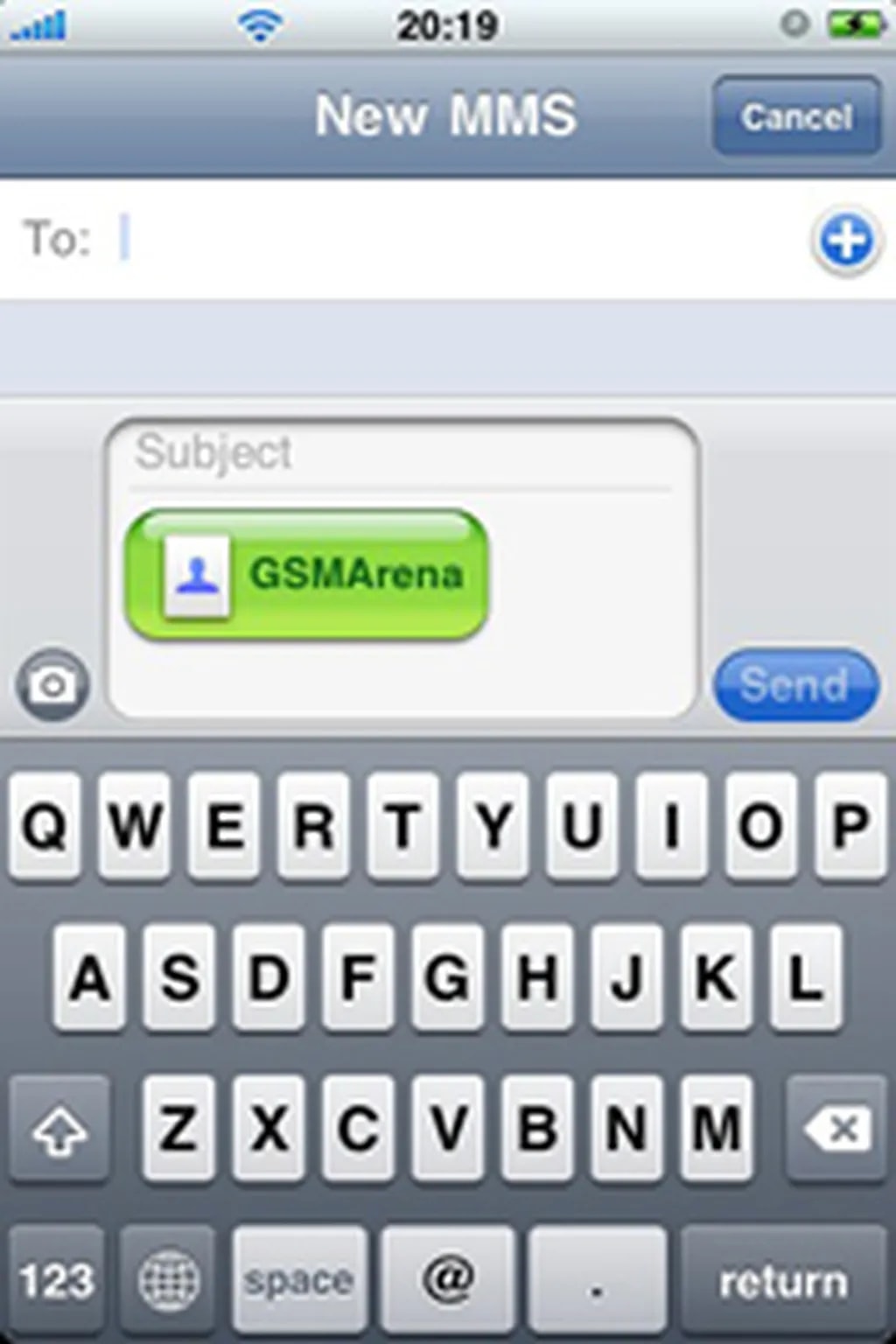Tap the backspace key
Image resolution: width=896 pixels, height=1344 pixels.
[x=837, y=1129]
